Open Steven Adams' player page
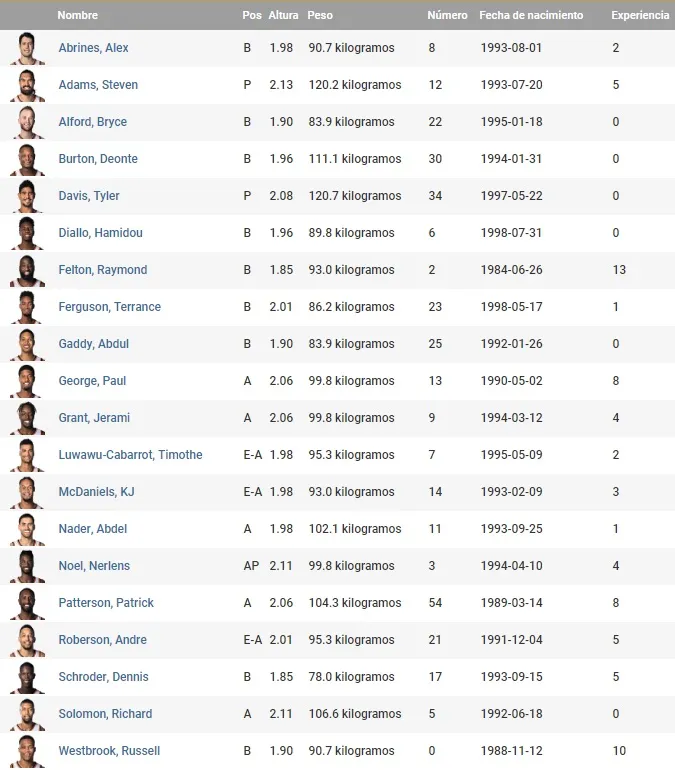This screenshot has width=675, height=770. 98,85
